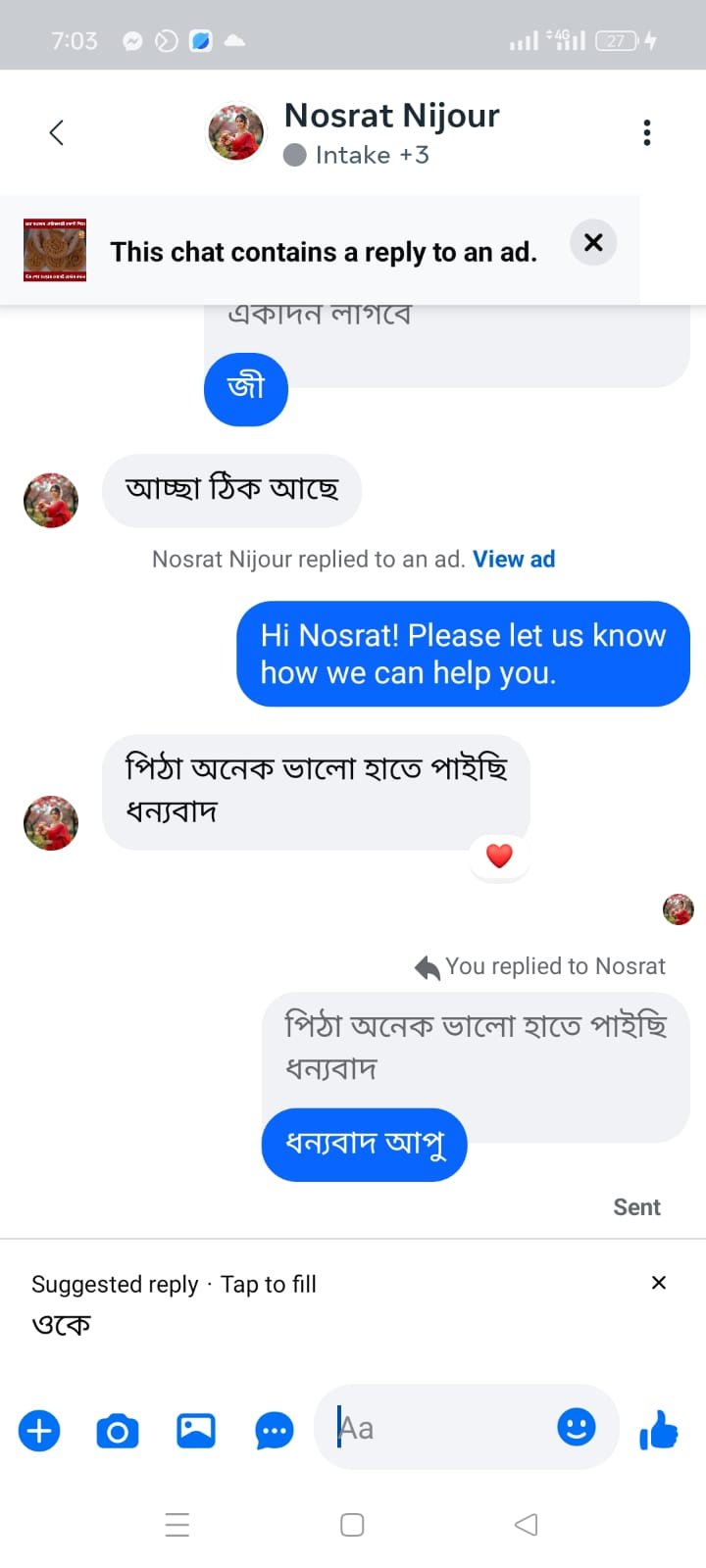Image resolution: width=706 pixels, height=1568 pixels.
Task: Tap the system home button
Action: (352, 1525)
